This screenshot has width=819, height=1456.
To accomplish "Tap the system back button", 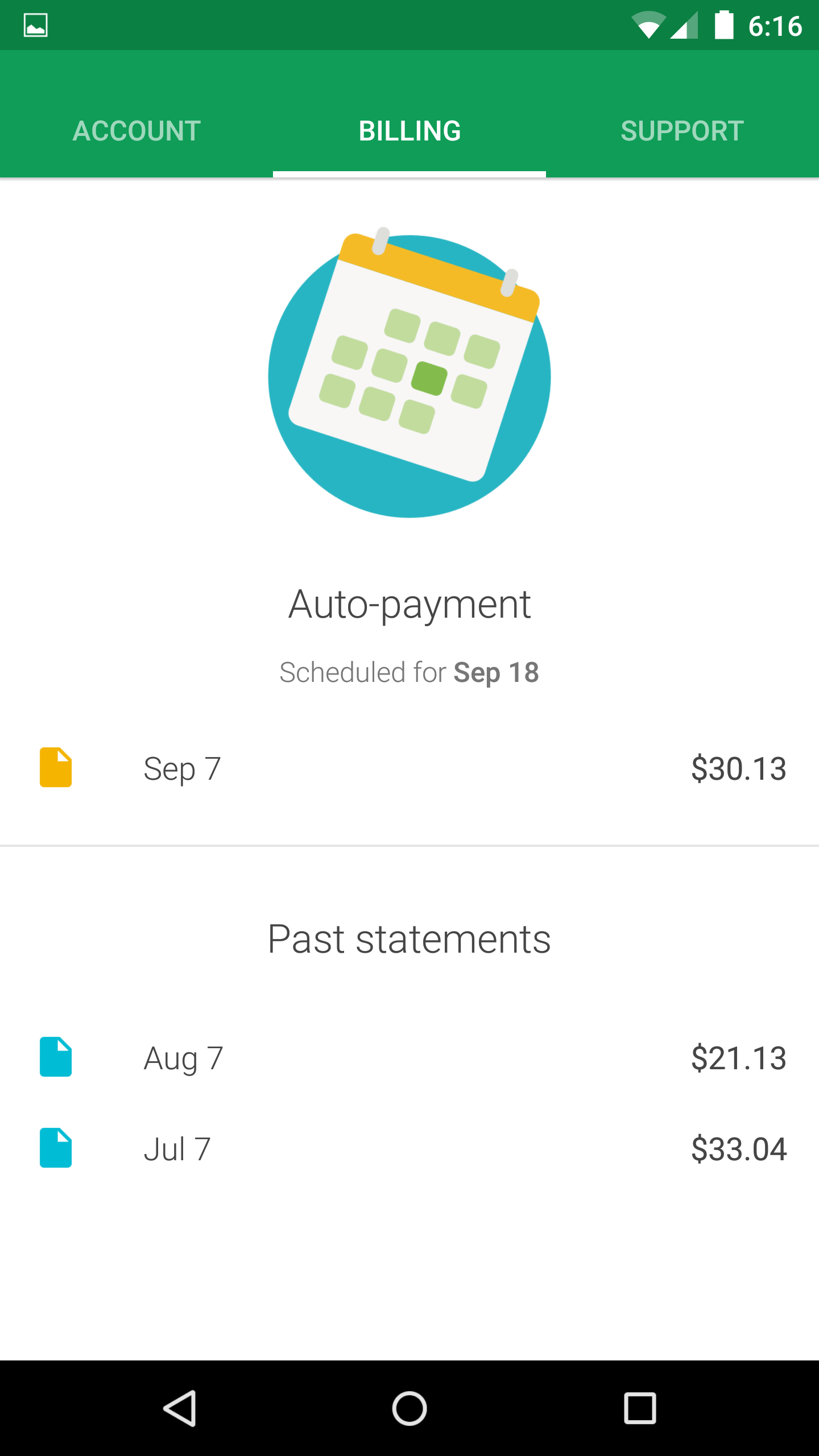I will tap(180, 1408).
